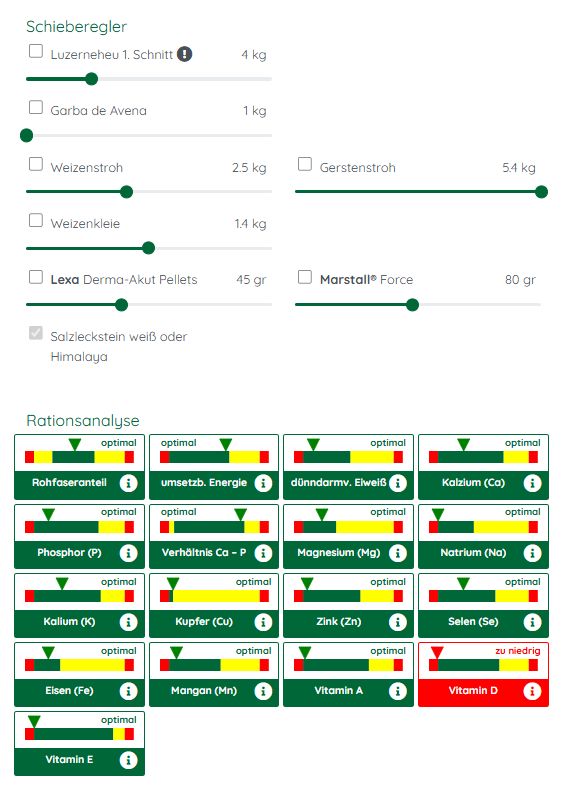Screen dimensions: 562x787
Task: Show info for Magnesium (Mg)
Action: 397,553
